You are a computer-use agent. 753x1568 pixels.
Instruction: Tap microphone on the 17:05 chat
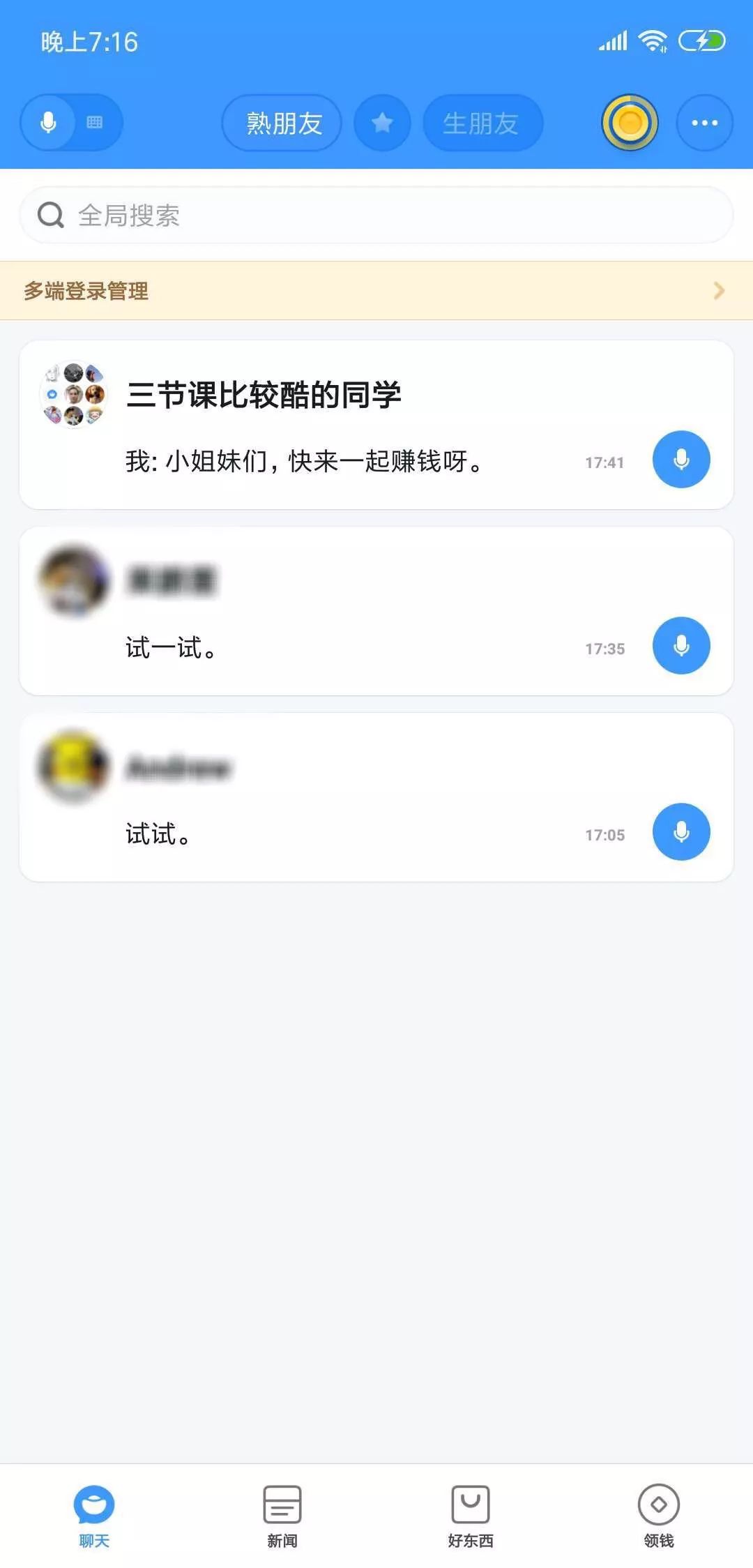tap(681, 832)
